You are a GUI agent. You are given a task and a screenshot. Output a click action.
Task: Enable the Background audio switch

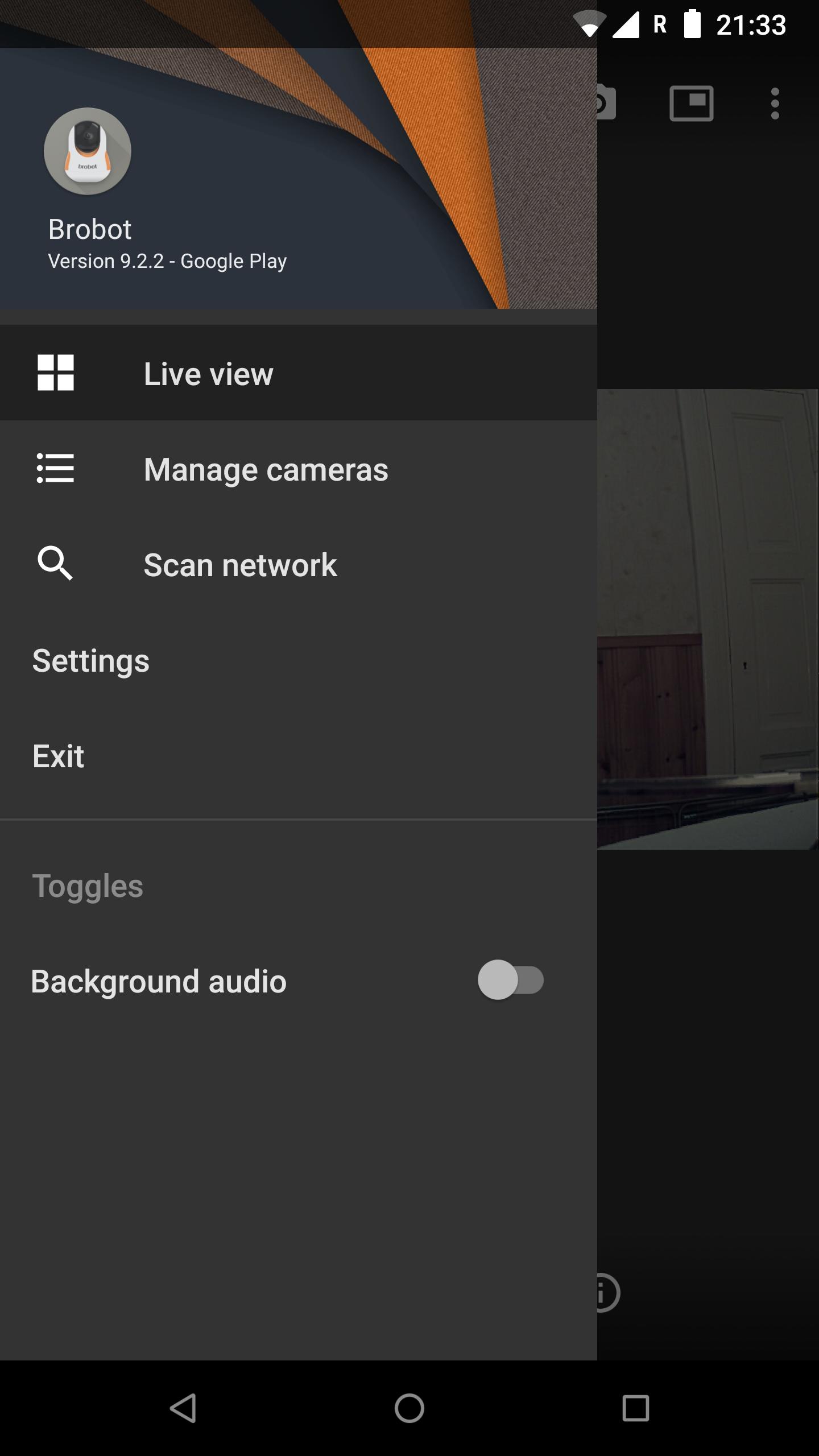pyautogui.click(x=510, y=980)
